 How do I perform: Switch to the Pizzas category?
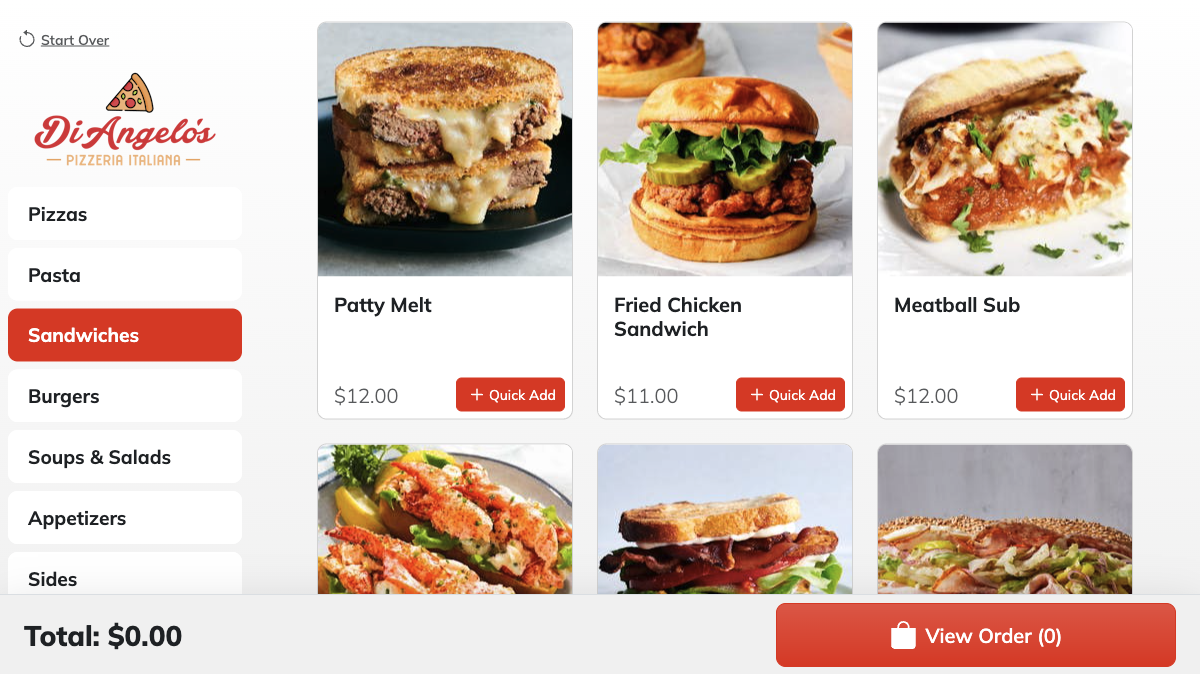[124, 214]
